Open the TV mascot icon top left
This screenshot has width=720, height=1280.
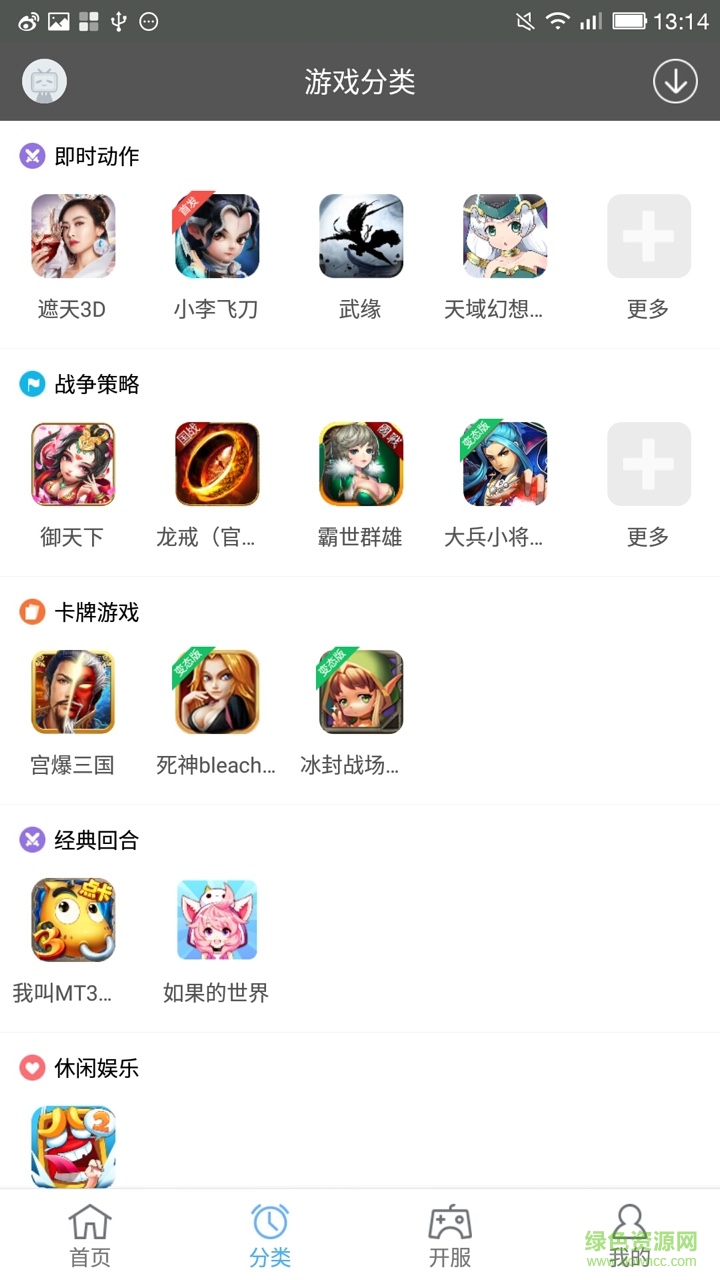point(43,81)
